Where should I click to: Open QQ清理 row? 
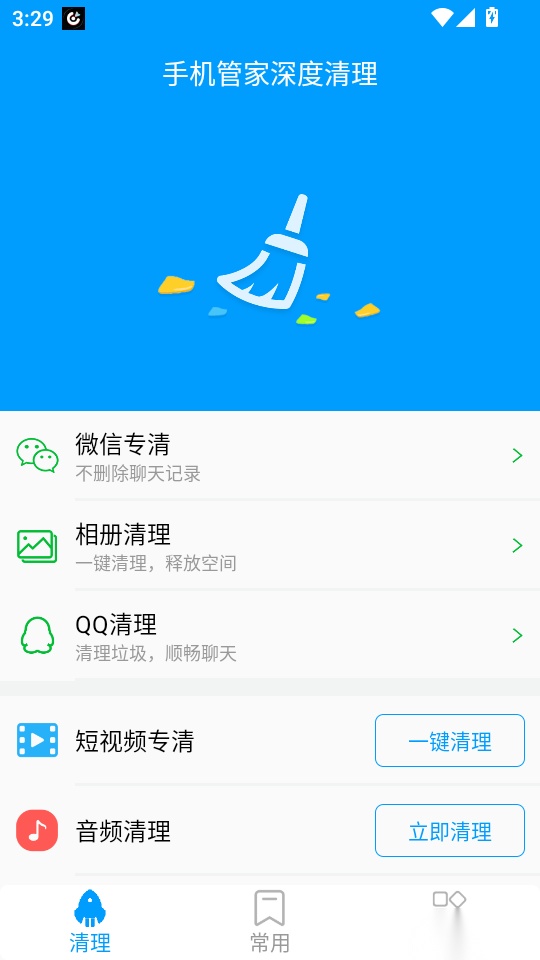click(x=270, y=635)
